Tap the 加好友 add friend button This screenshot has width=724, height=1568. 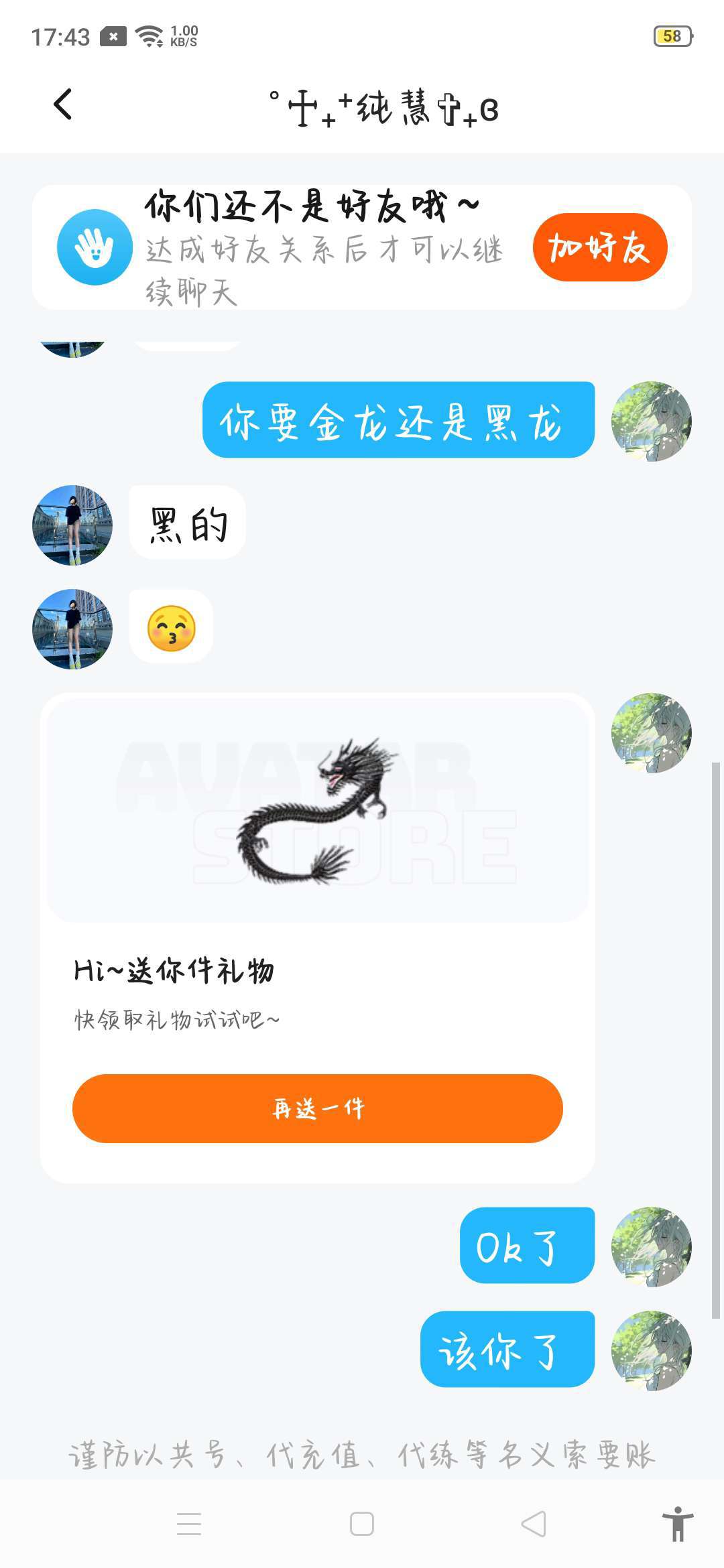pyautogui.click(x=599, y=247)
